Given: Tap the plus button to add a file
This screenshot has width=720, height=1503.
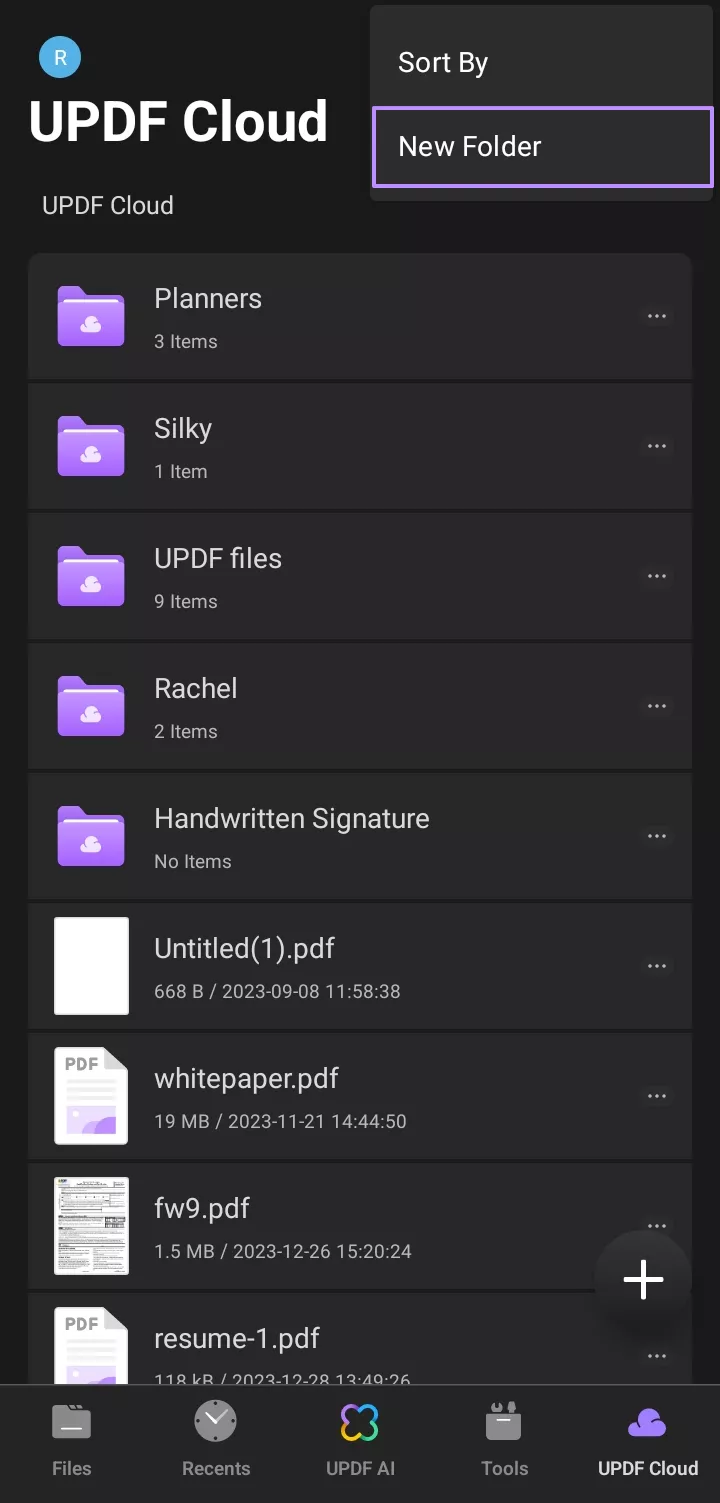Looking at the screenshot, I should tap(643, 1279).
